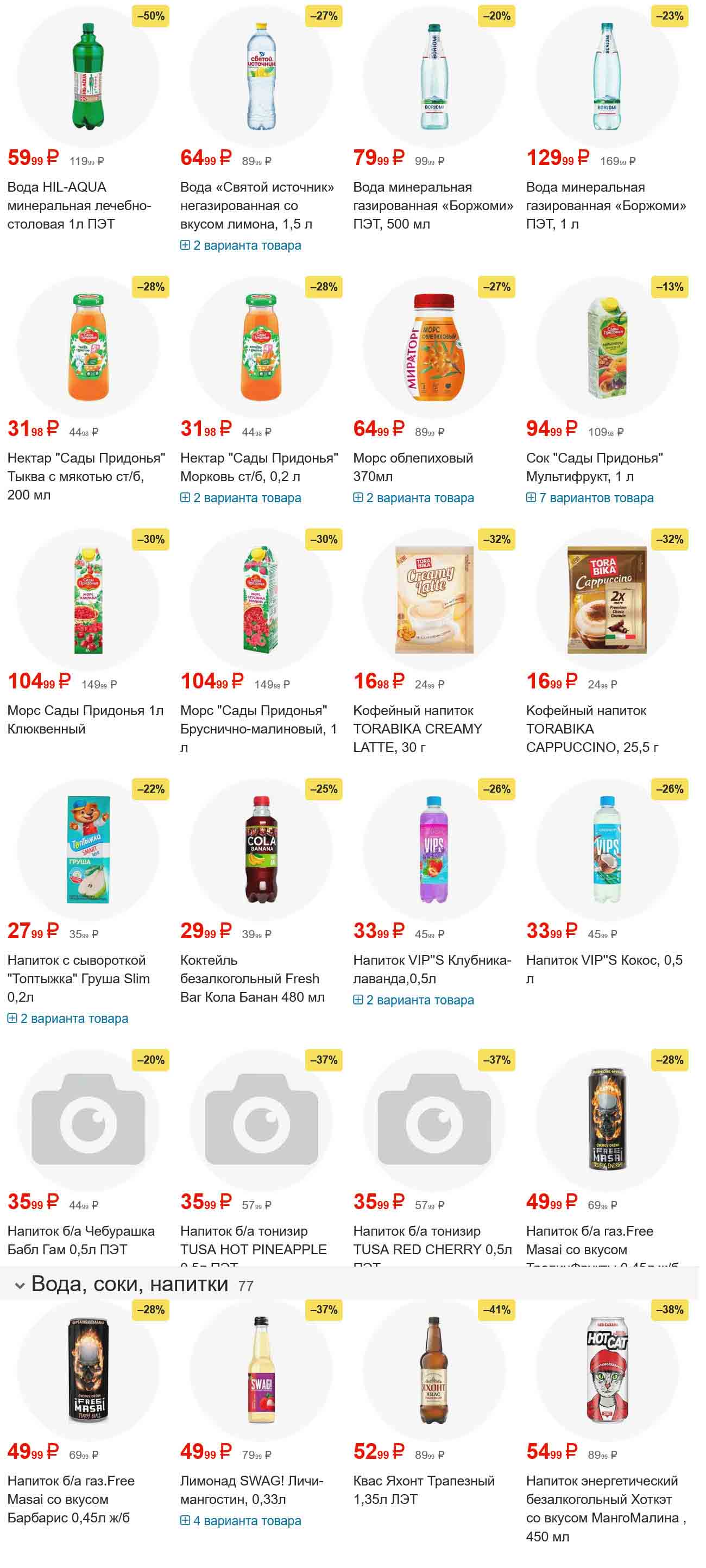Expand 2 variants under Нектар Морковь

(x=247, y=498)
